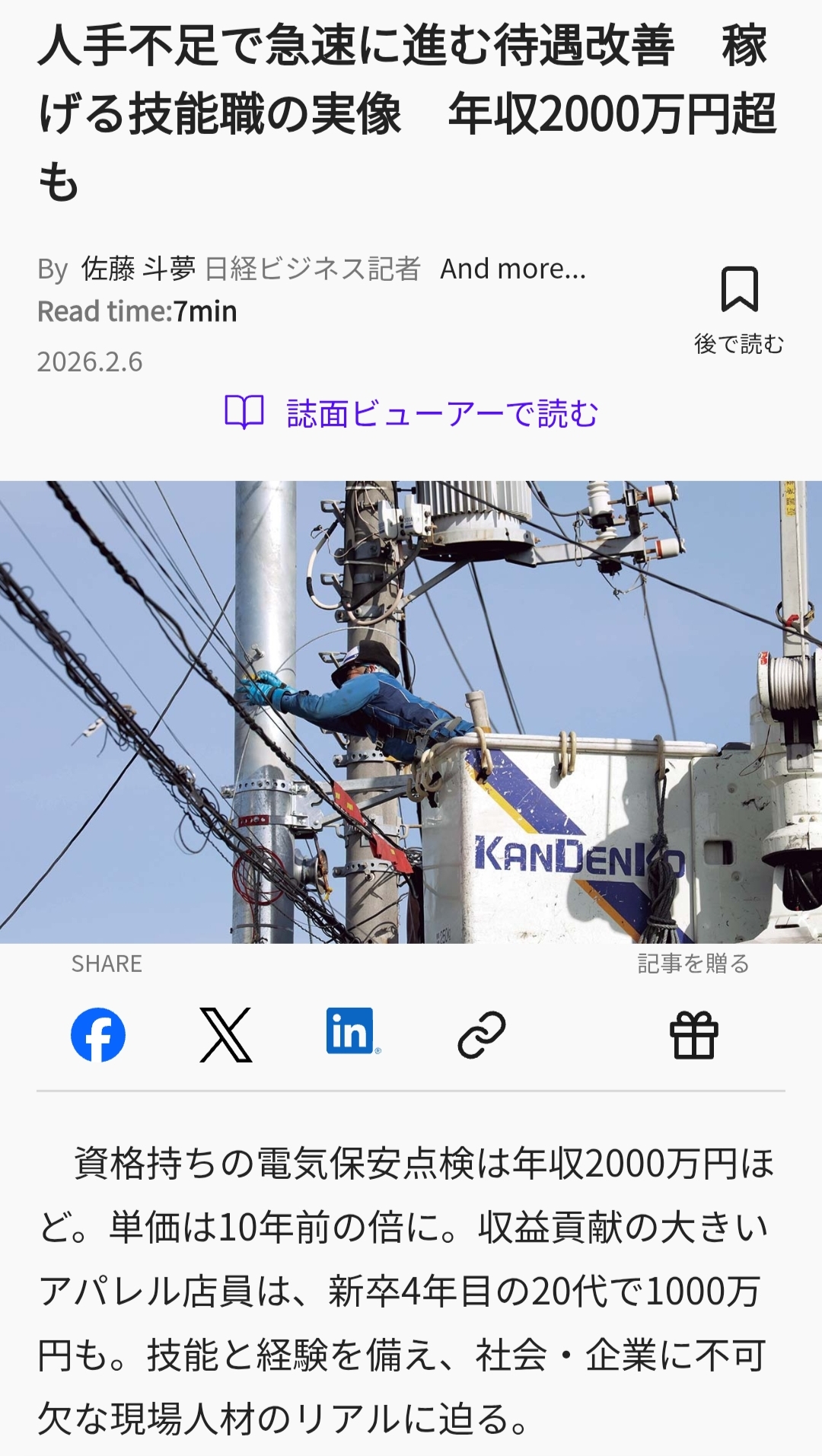Copy the article link
Viewport: 822px width, 1456px height.
pos(481,1034)
